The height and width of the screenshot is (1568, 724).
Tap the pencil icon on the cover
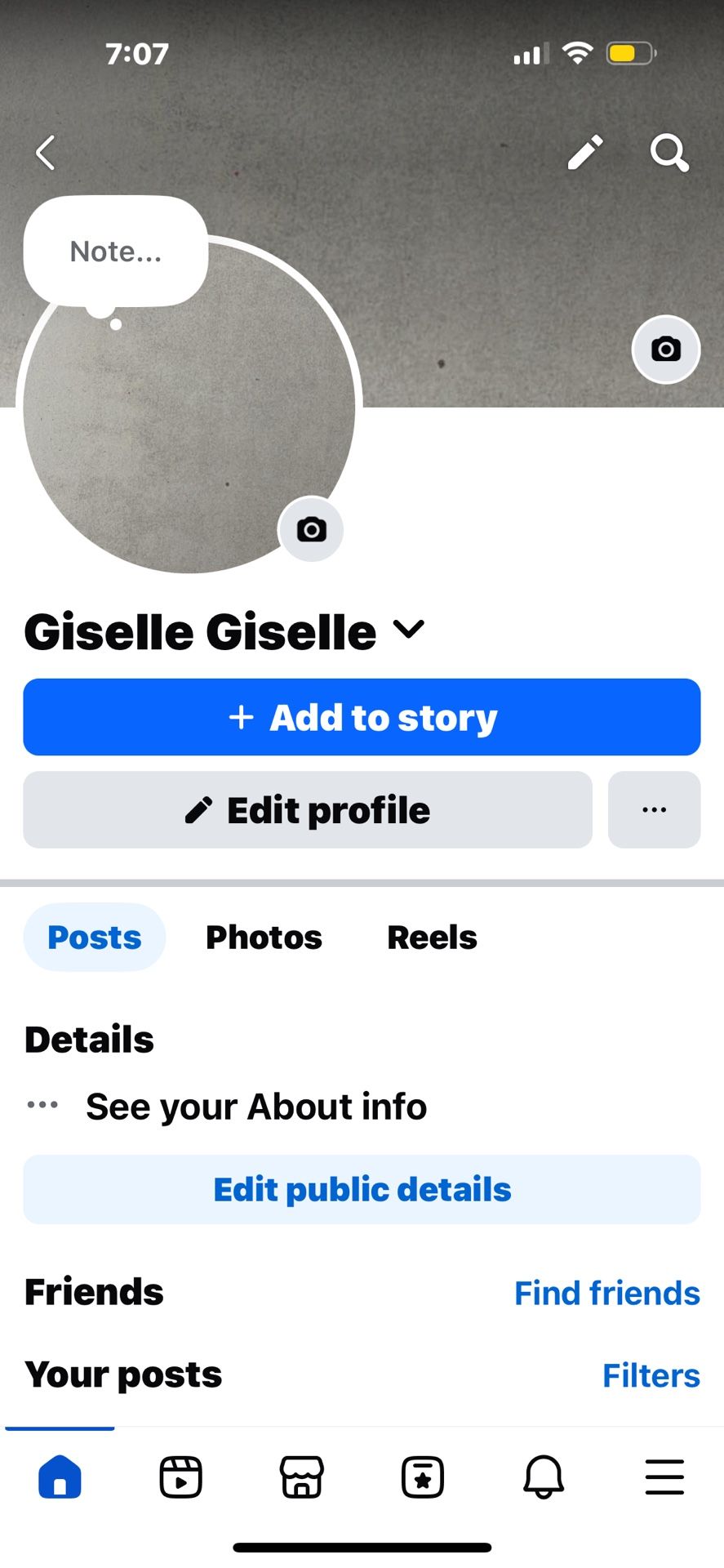point(585,153)
